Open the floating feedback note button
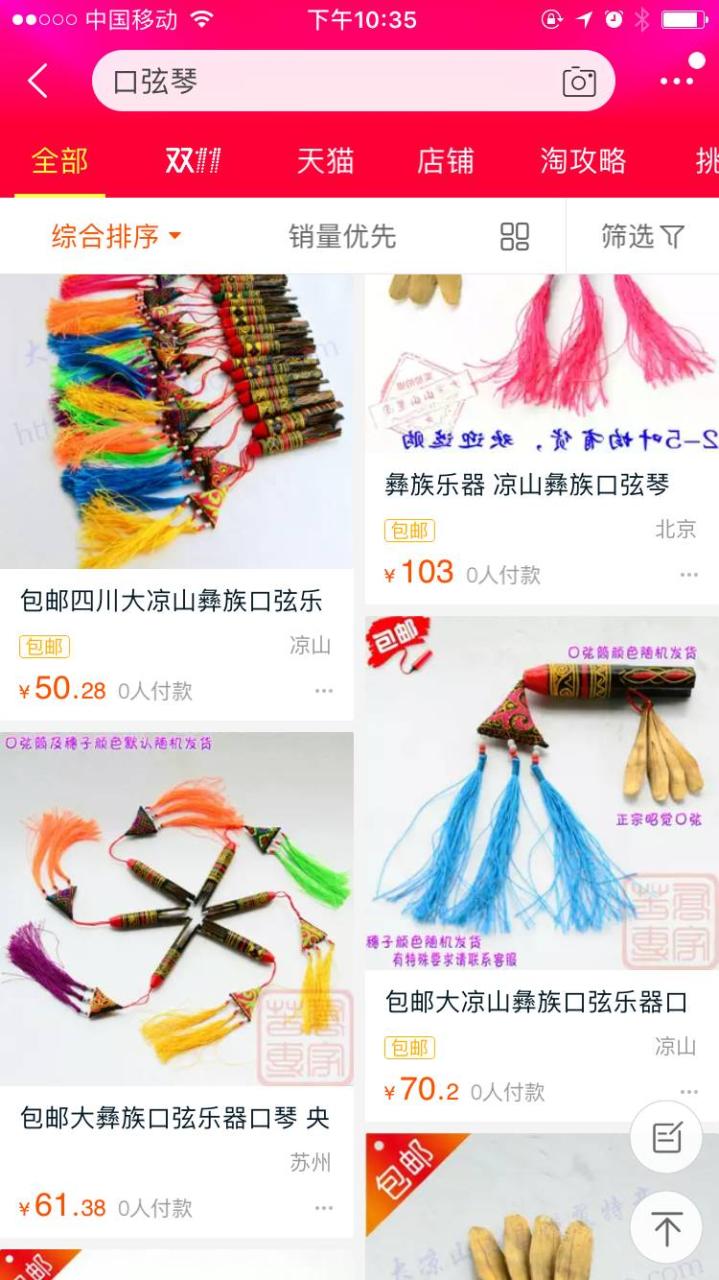The height and width of the screenshot is (1280, 719). tap(666, 1137)
